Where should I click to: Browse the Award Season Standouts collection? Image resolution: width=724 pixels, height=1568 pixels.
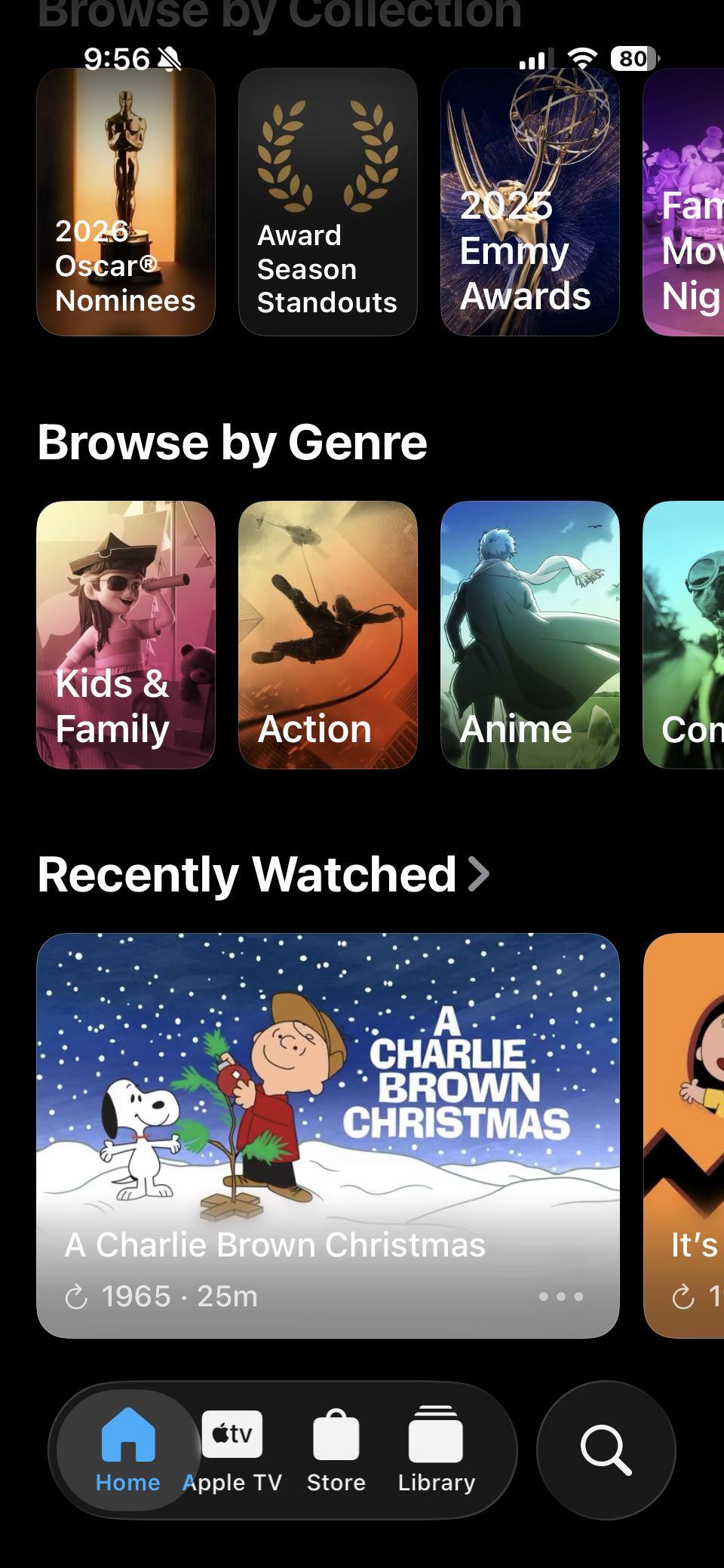coord(327,202)
